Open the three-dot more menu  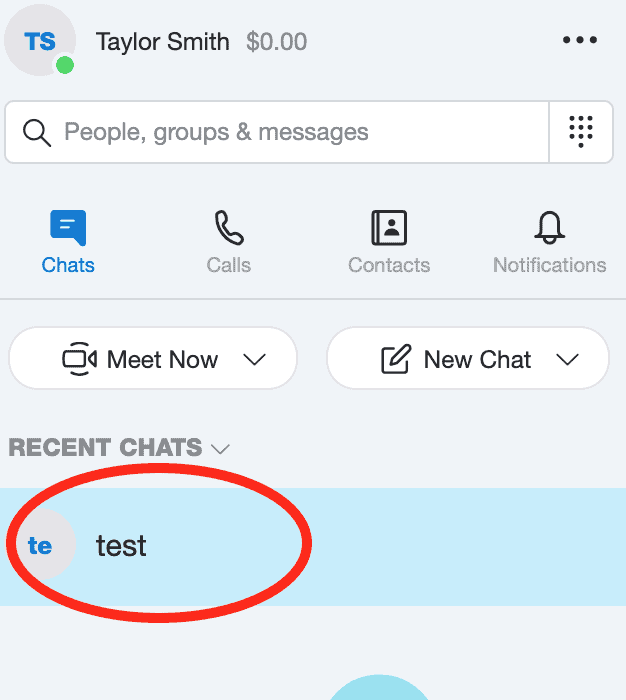[x=580, y=40]
